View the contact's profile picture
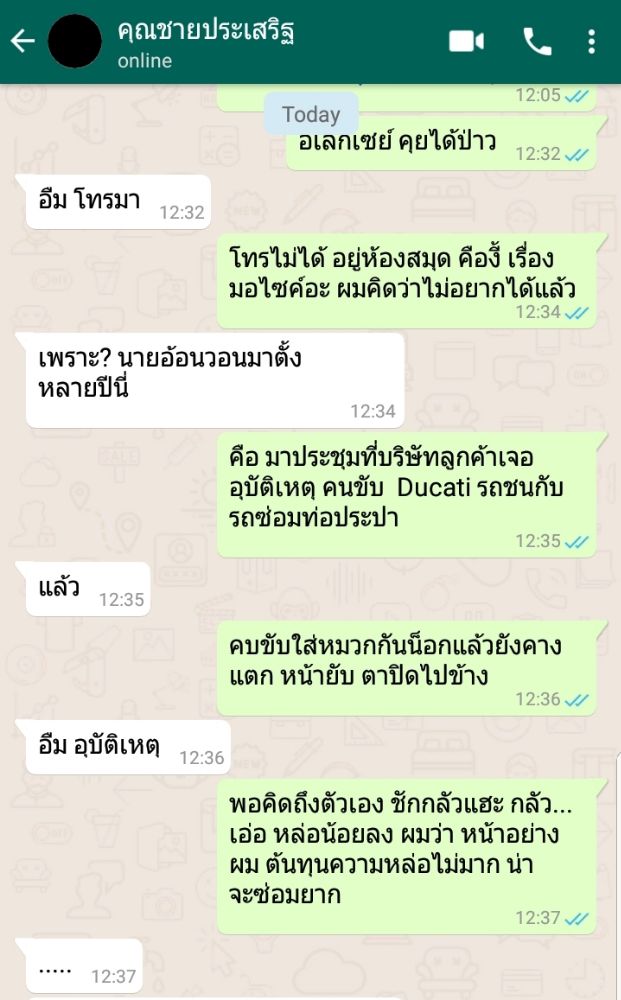The width and height of the screenshot is (621, 1000). [75, 42]
